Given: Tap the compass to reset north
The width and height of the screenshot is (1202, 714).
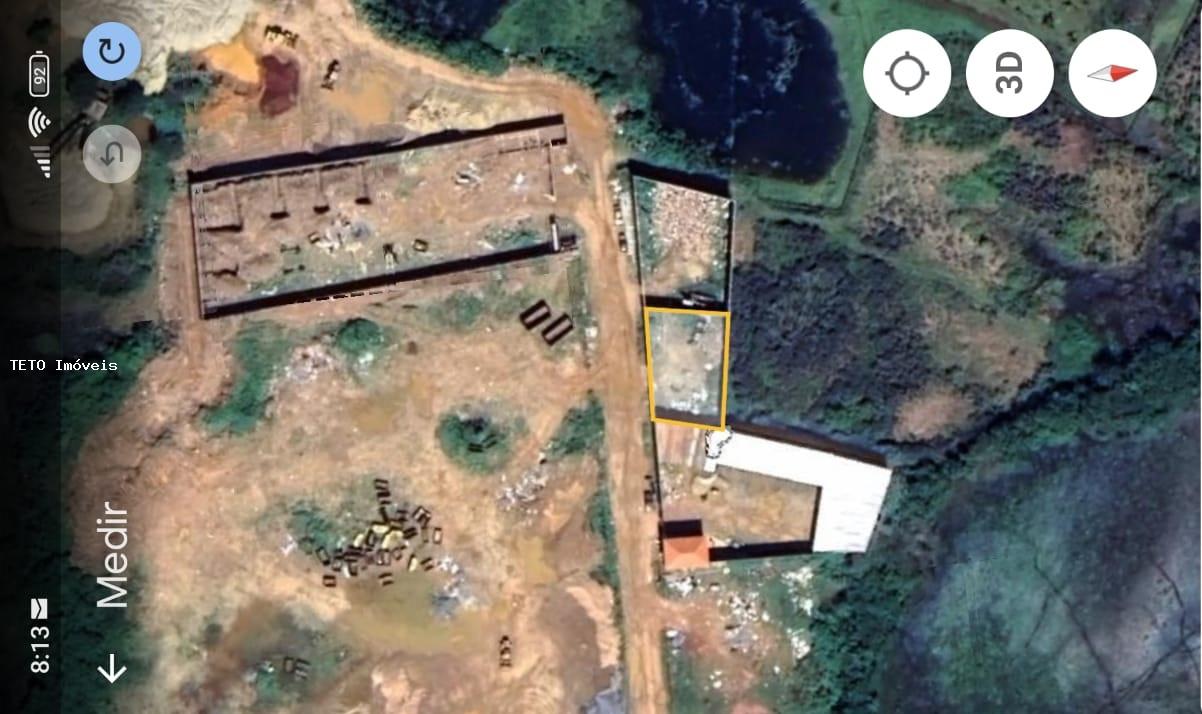Looking at the screenshot, I should tap(1112, 74).
